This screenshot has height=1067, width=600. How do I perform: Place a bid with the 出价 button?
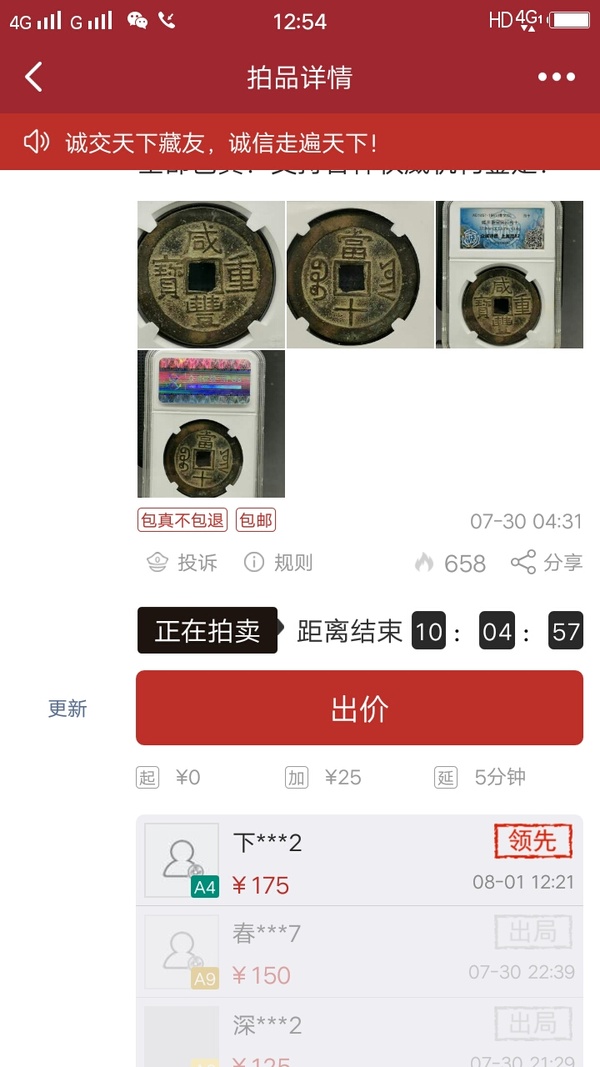[359, 708]
